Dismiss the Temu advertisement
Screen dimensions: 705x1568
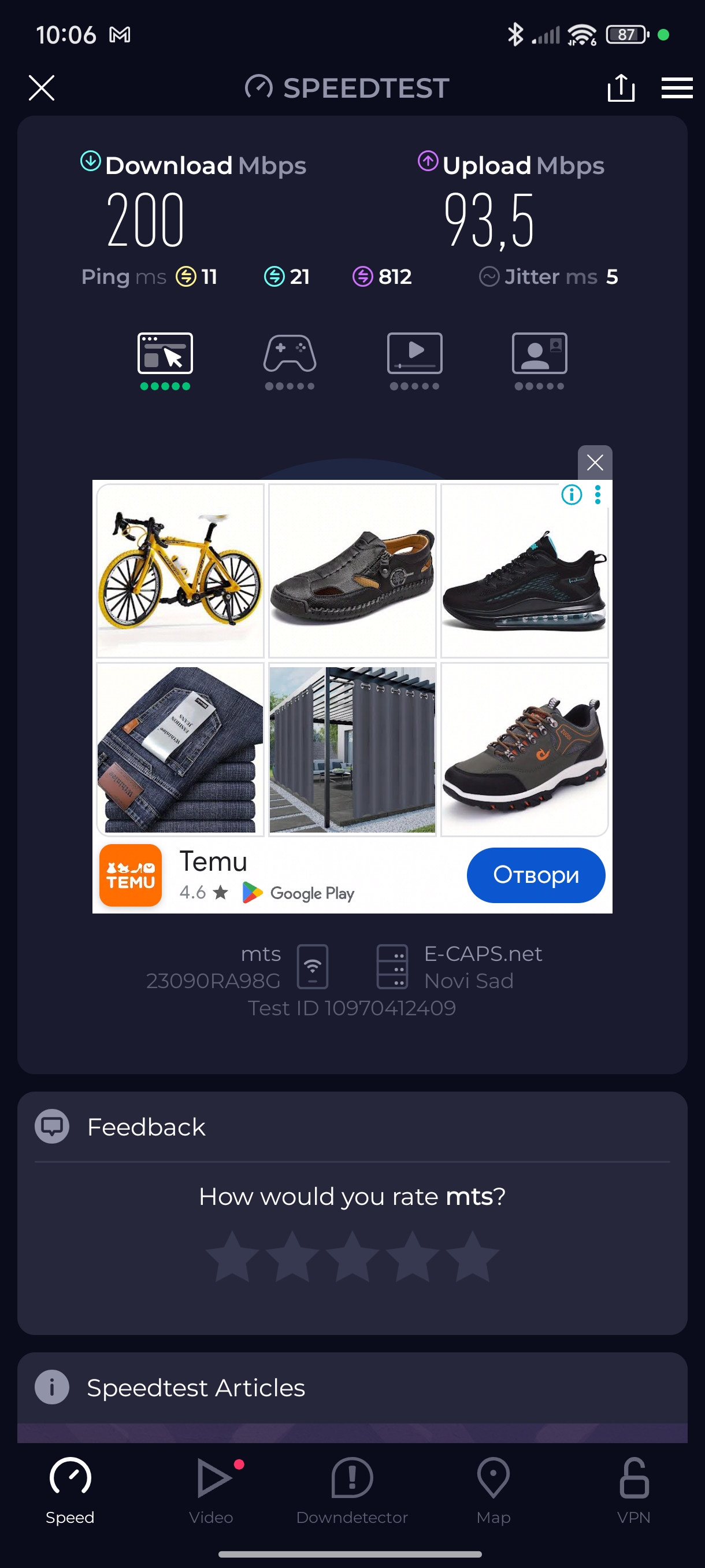point(594,463)
